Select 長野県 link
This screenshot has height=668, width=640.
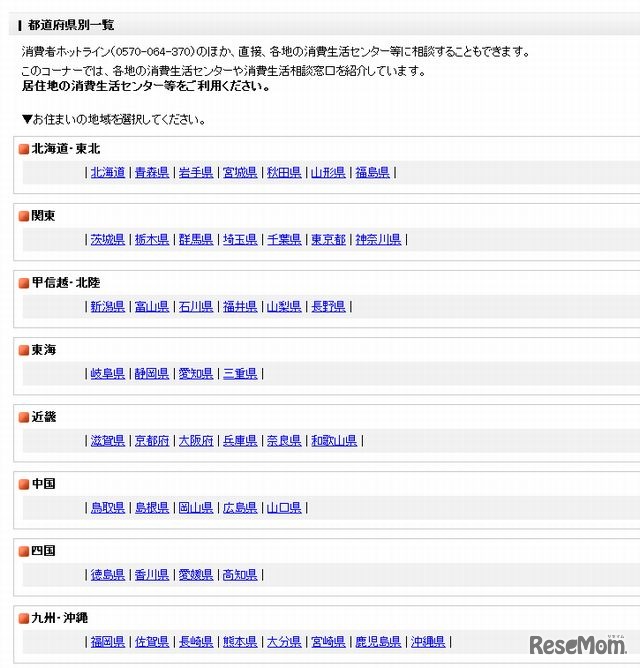tap(328, 307)
